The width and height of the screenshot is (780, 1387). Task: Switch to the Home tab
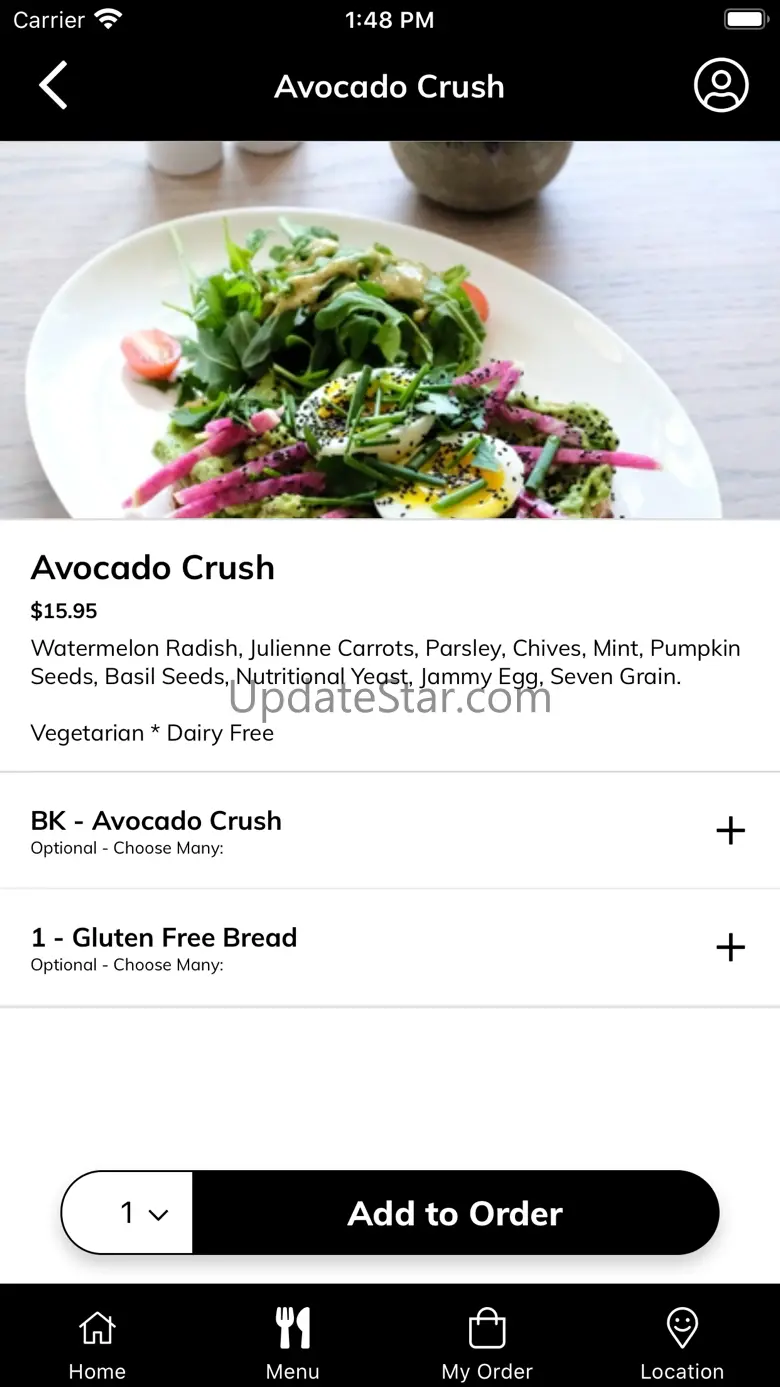click(97, 1343)
